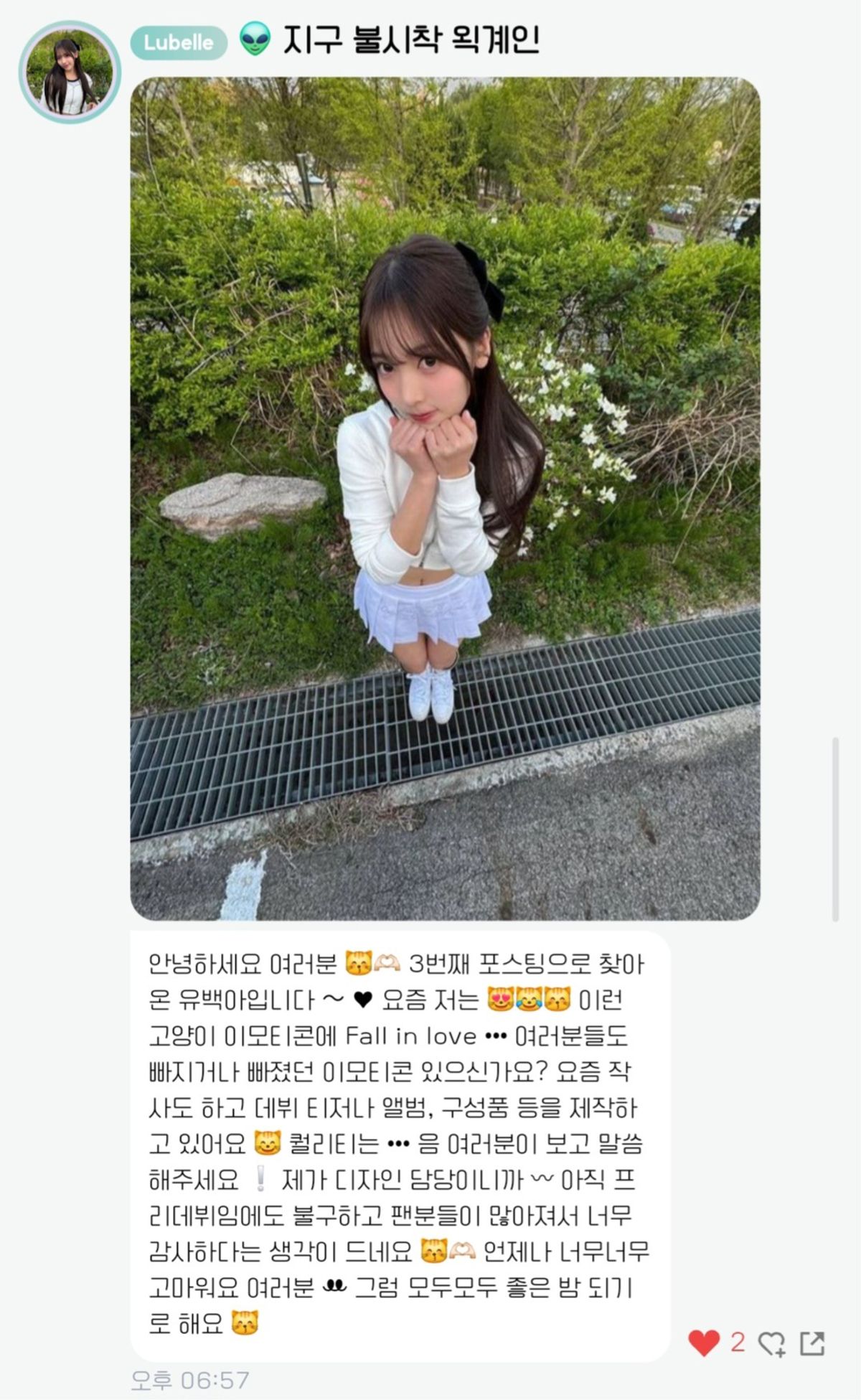Image resolution: width=861 pixels, height=1400 pixels.
Task: Share this post via the share icon
Action: (x=812, y=1343)
